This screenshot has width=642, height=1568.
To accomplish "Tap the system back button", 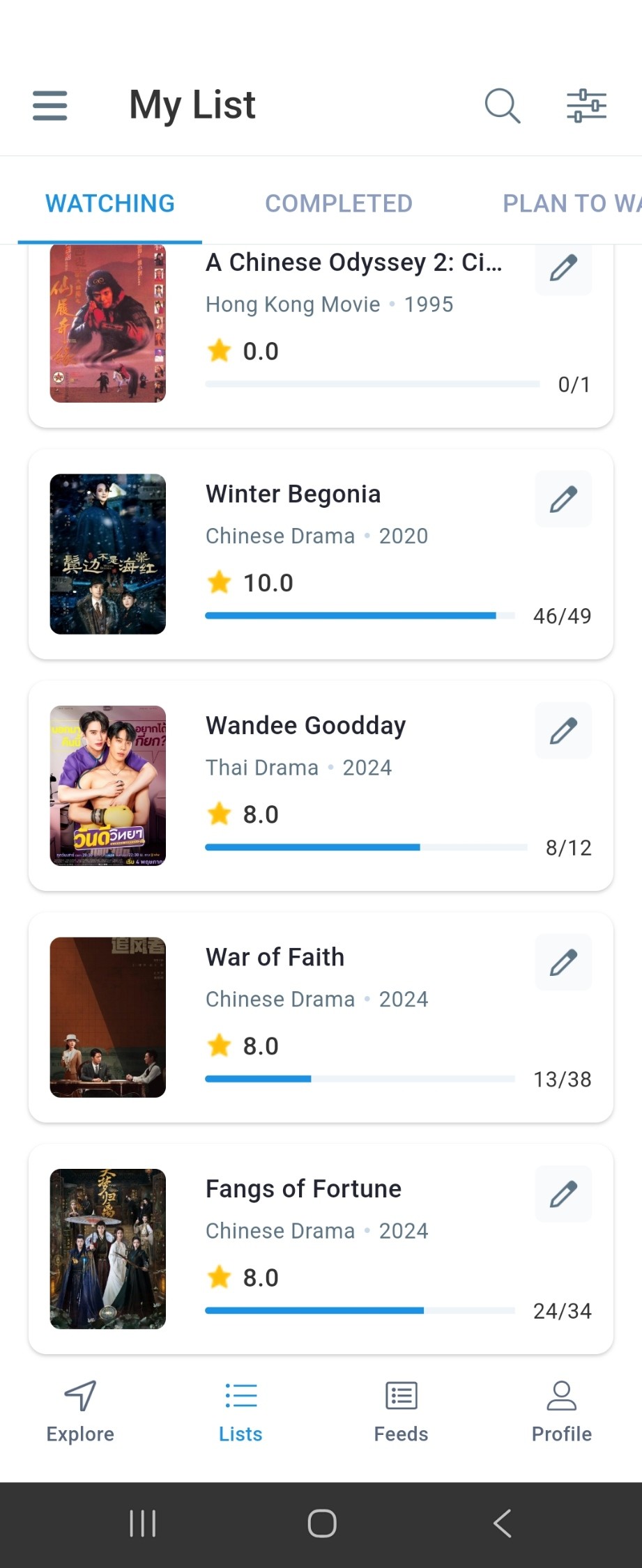I will point(503,1523).
